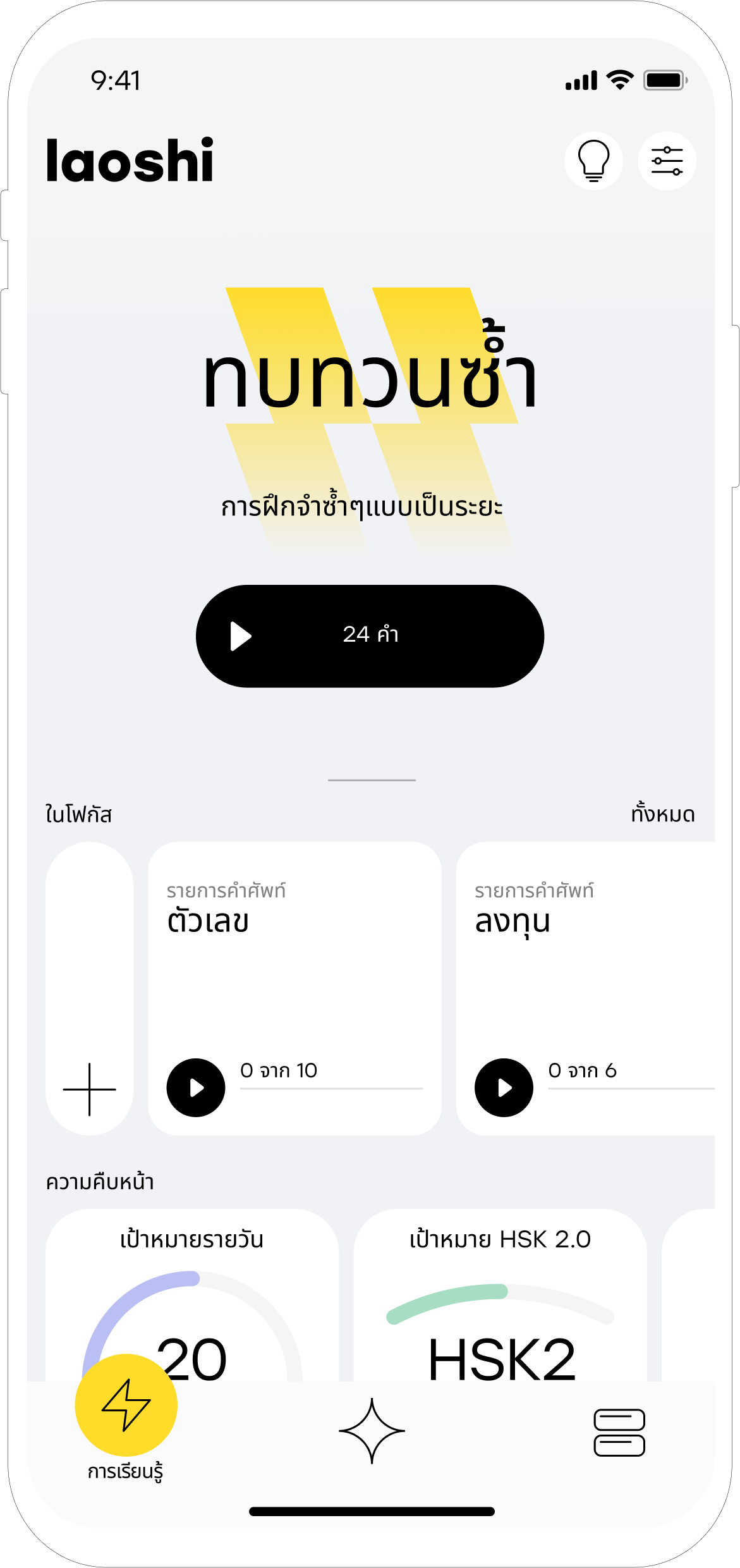Viewport: 740px width, 1568px height.
Task: Open ทั้งหมด to see all lists
Action: click(662, 814)
